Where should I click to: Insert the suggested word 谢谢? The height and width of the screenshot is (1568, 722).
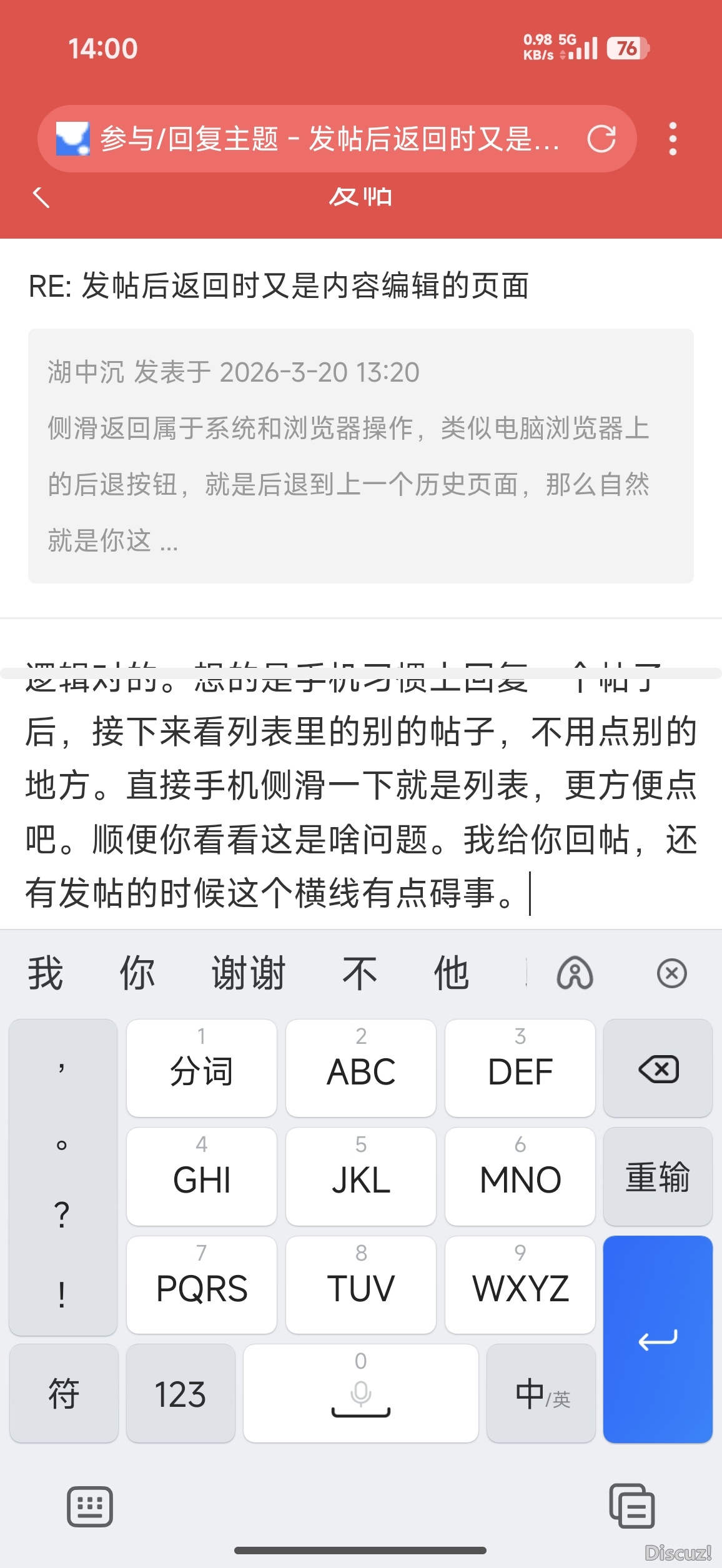click(x=248, y=973)
